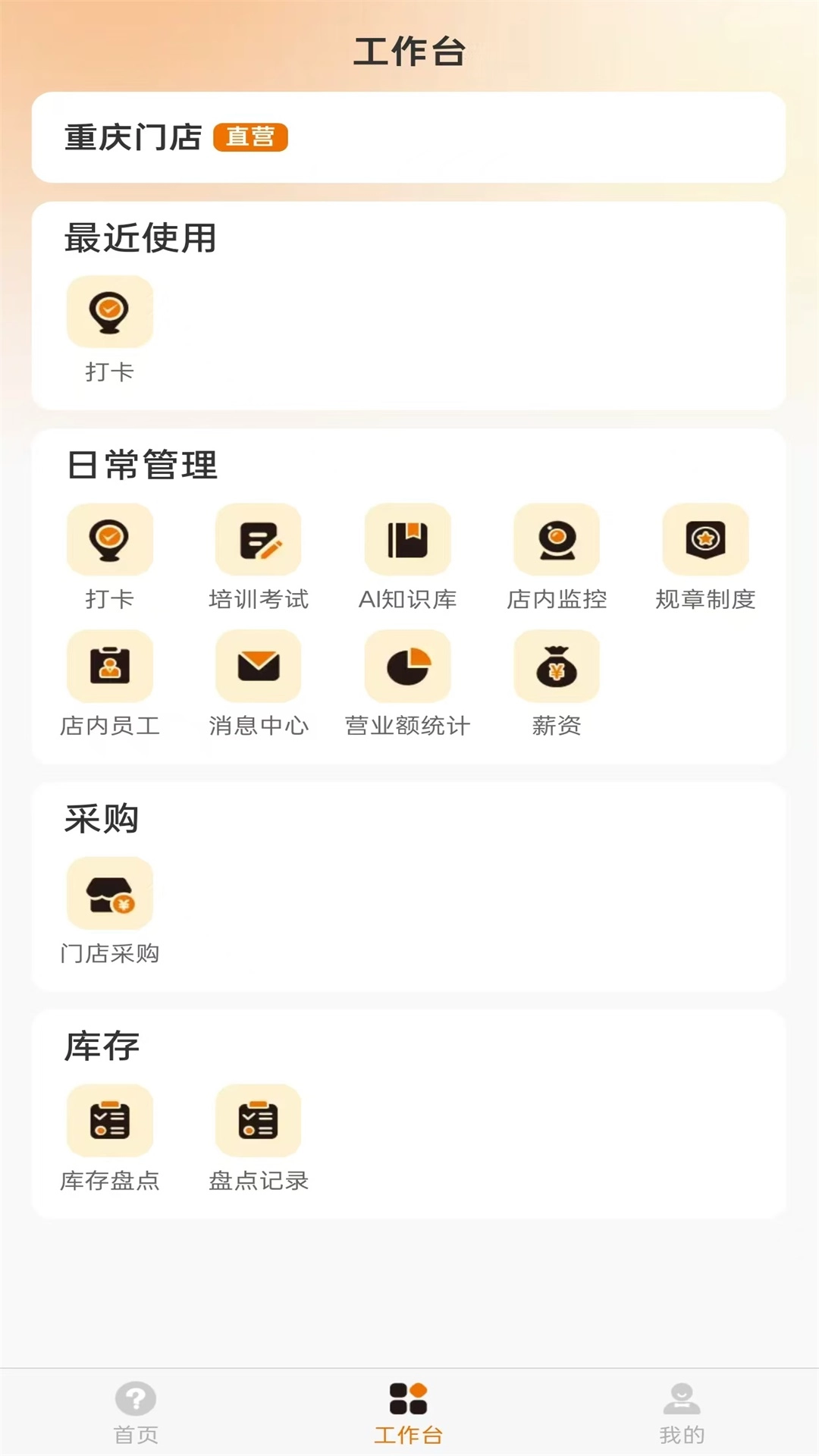Open the AI知识库 knowledge base icon
Image resolution: width=819 pixels, height=1456 pixels.
(x=408, y=539)
